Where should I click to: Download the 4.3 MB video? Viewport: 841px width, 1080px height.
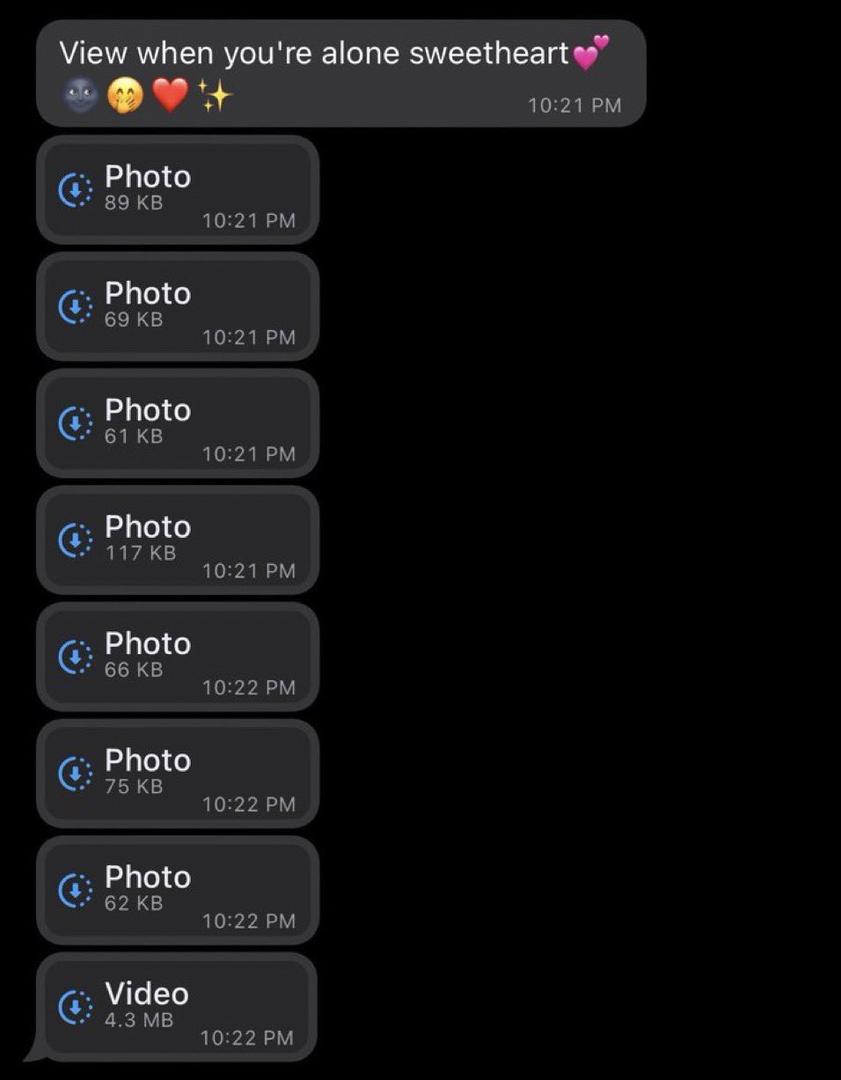tap(75, 1007)
